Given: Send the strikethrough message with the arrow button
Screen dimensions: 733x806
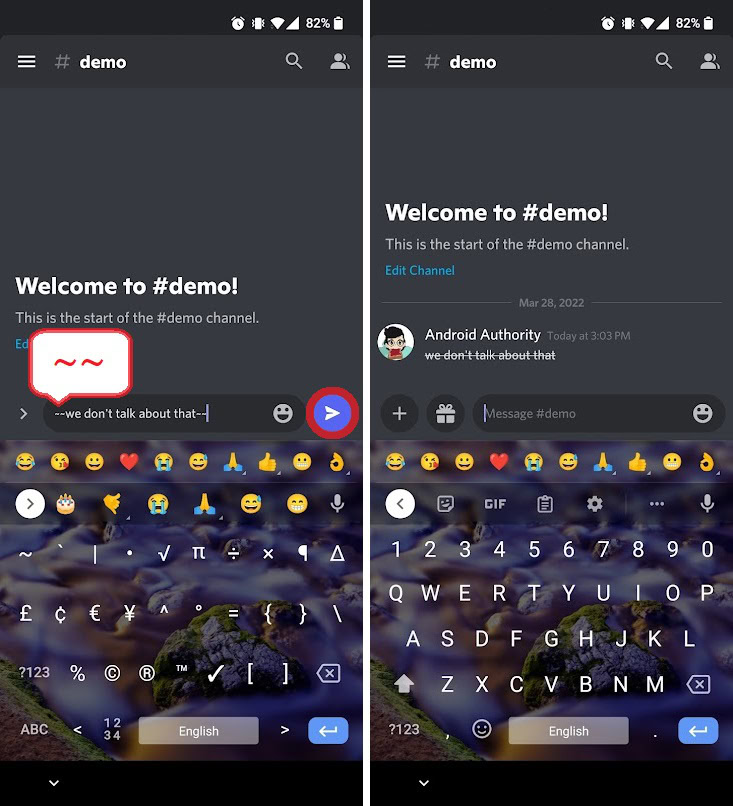Looking at the screenshot, I should (x=332, y=413).
